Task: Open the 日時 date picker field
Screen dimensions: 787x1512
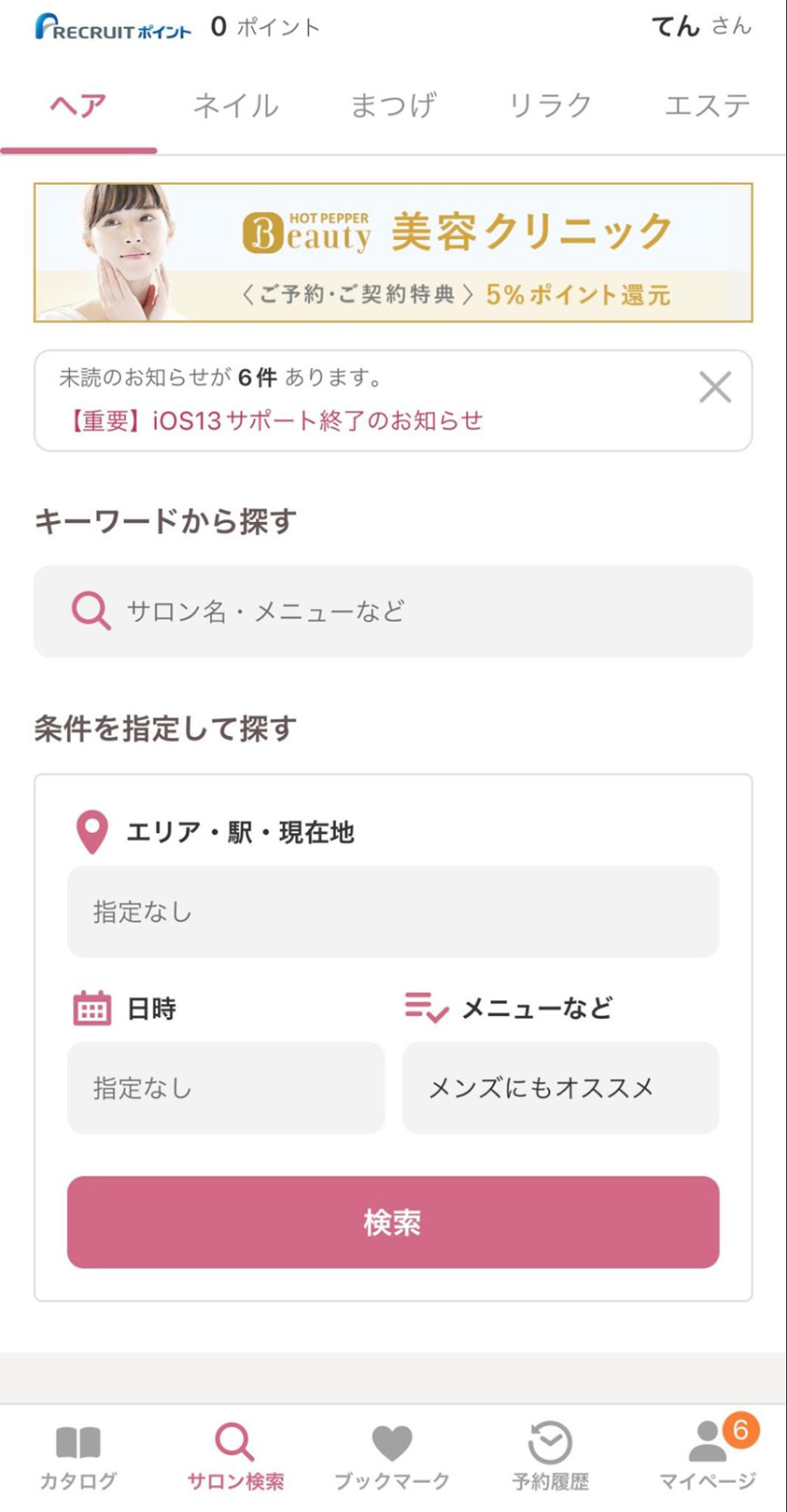Action: [x=226, y=1088]
